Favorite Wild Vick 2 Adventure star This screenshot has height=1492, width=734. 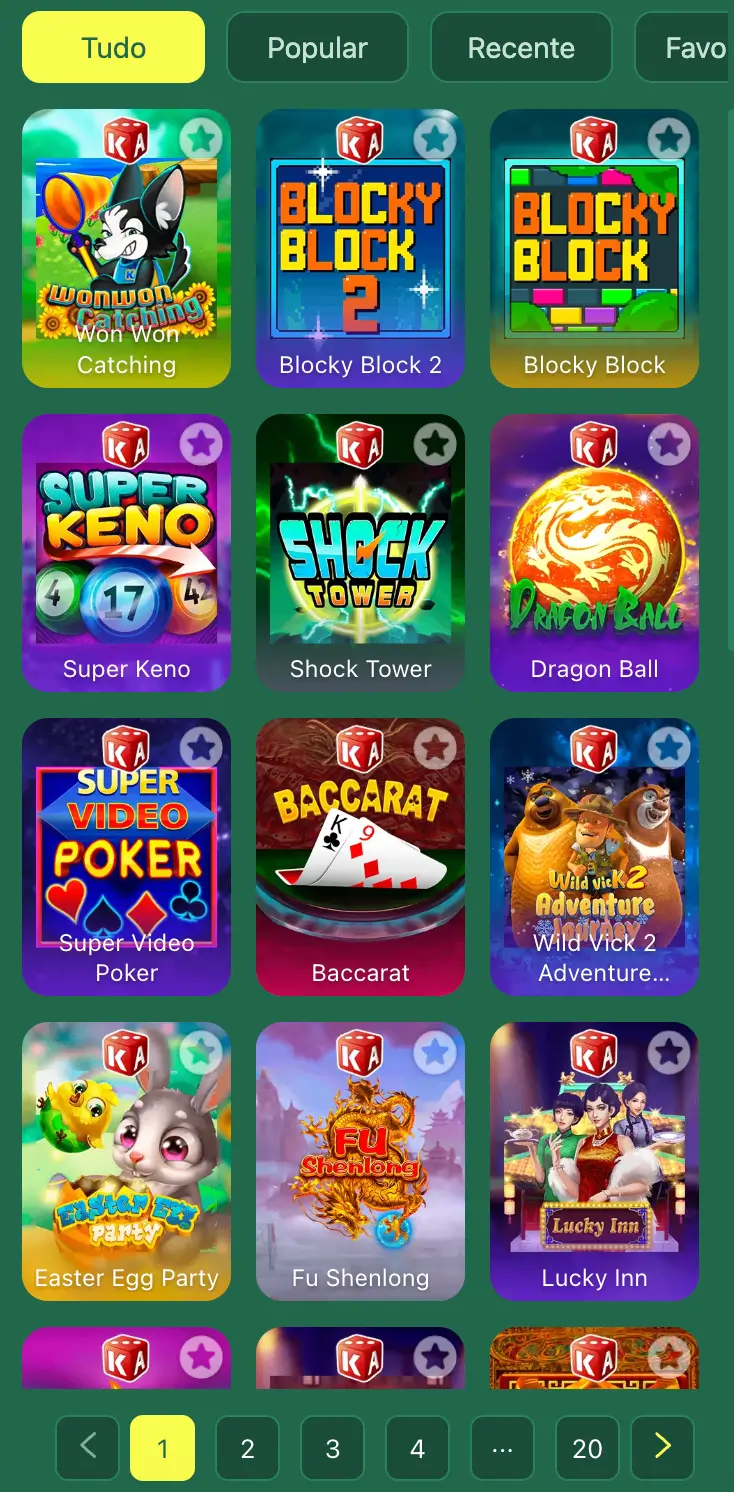pyautogui.click(x=668, y=747)
